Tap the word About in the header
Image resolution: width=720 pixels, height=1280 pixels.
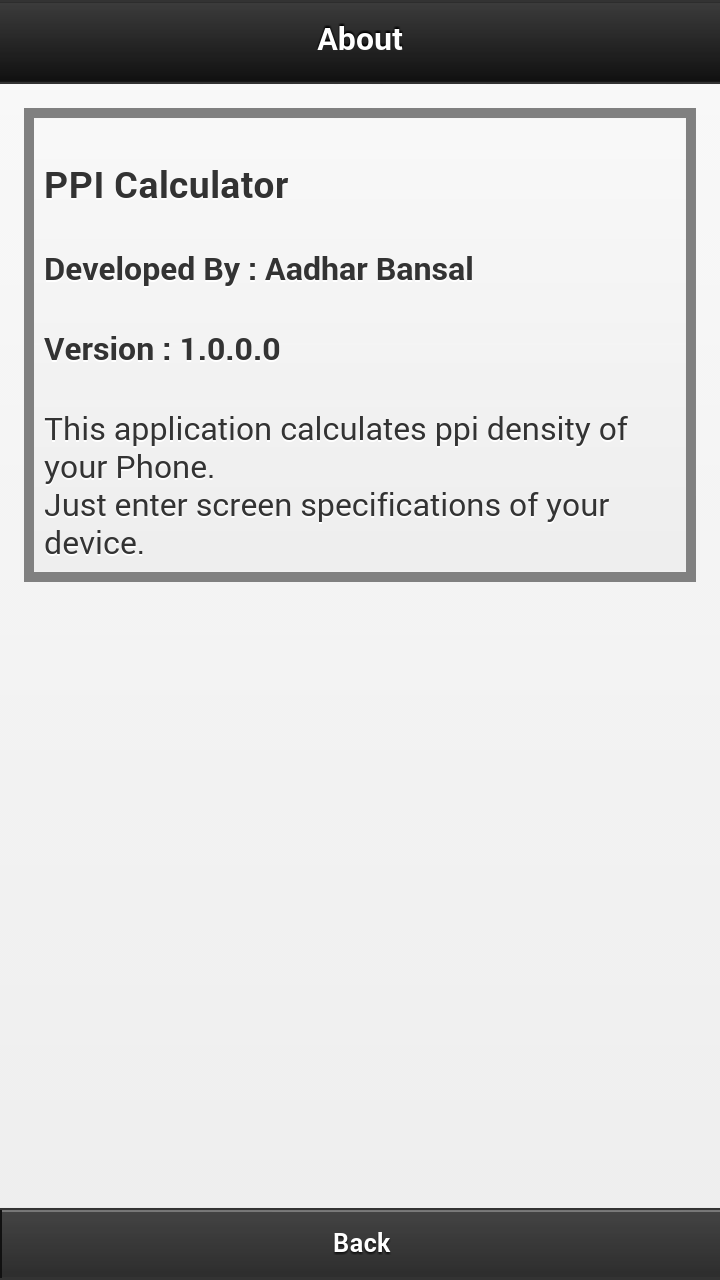coord(360,40)
